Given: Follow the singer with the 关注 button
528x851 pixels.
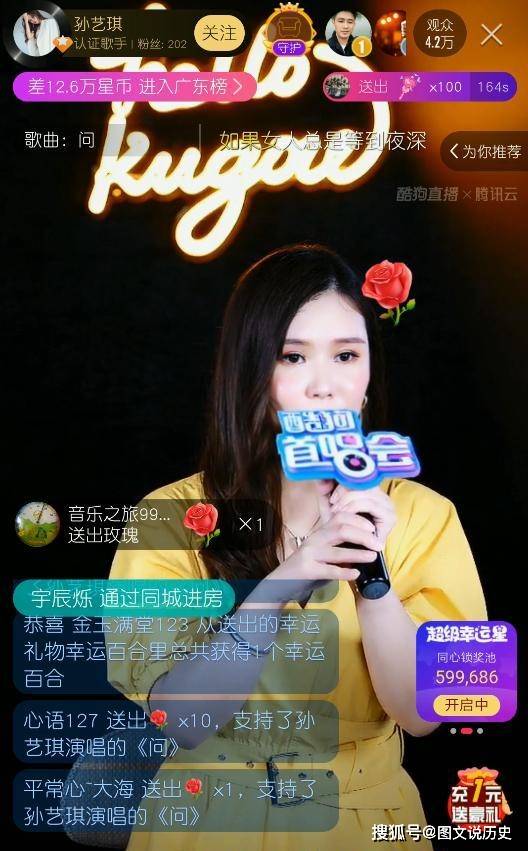Looking at the screenshot, I should (x=219, y=34).
